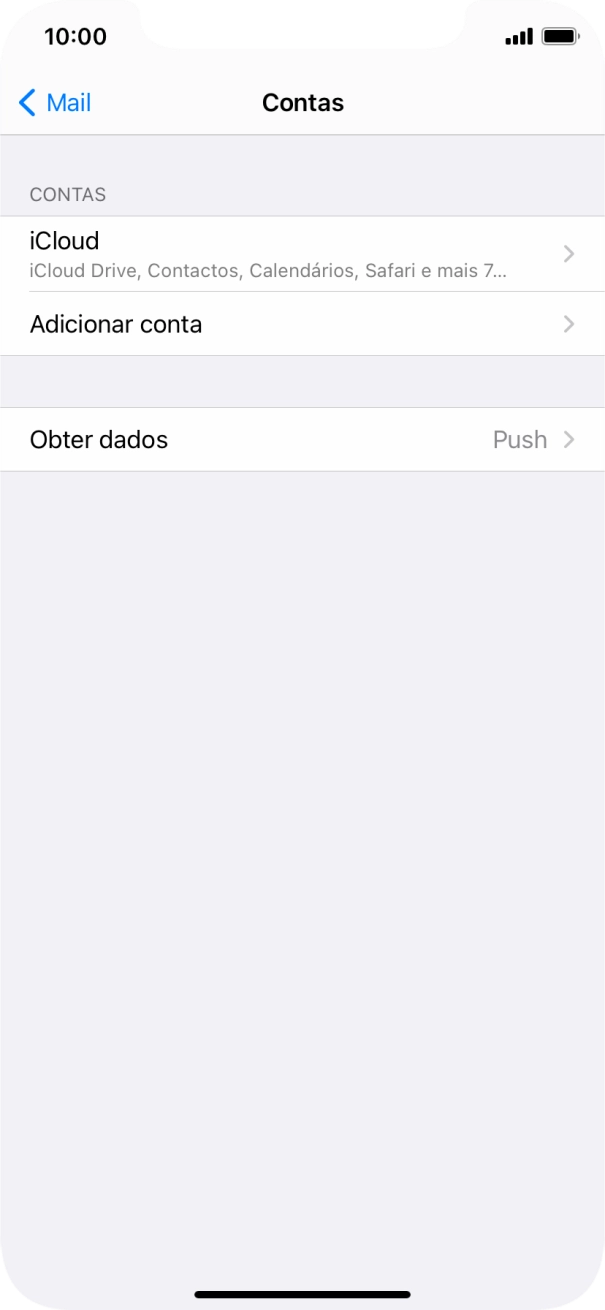
Task: Select Adicionar conta
Action: click(x=300, y=324)
